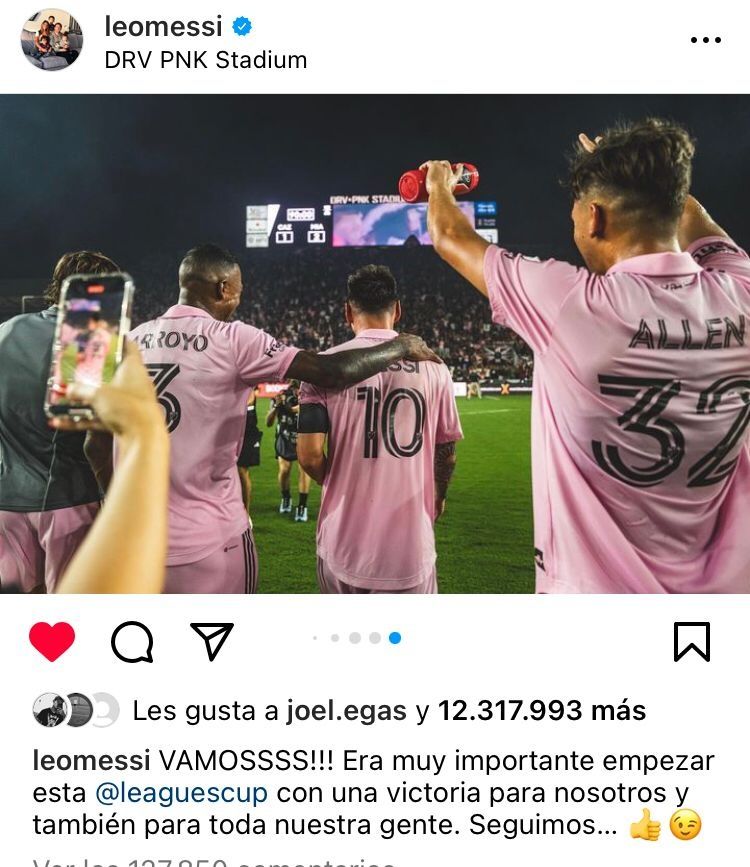Open DRV PNK Stadium location

pyautogui.click(x=205, y=60)
